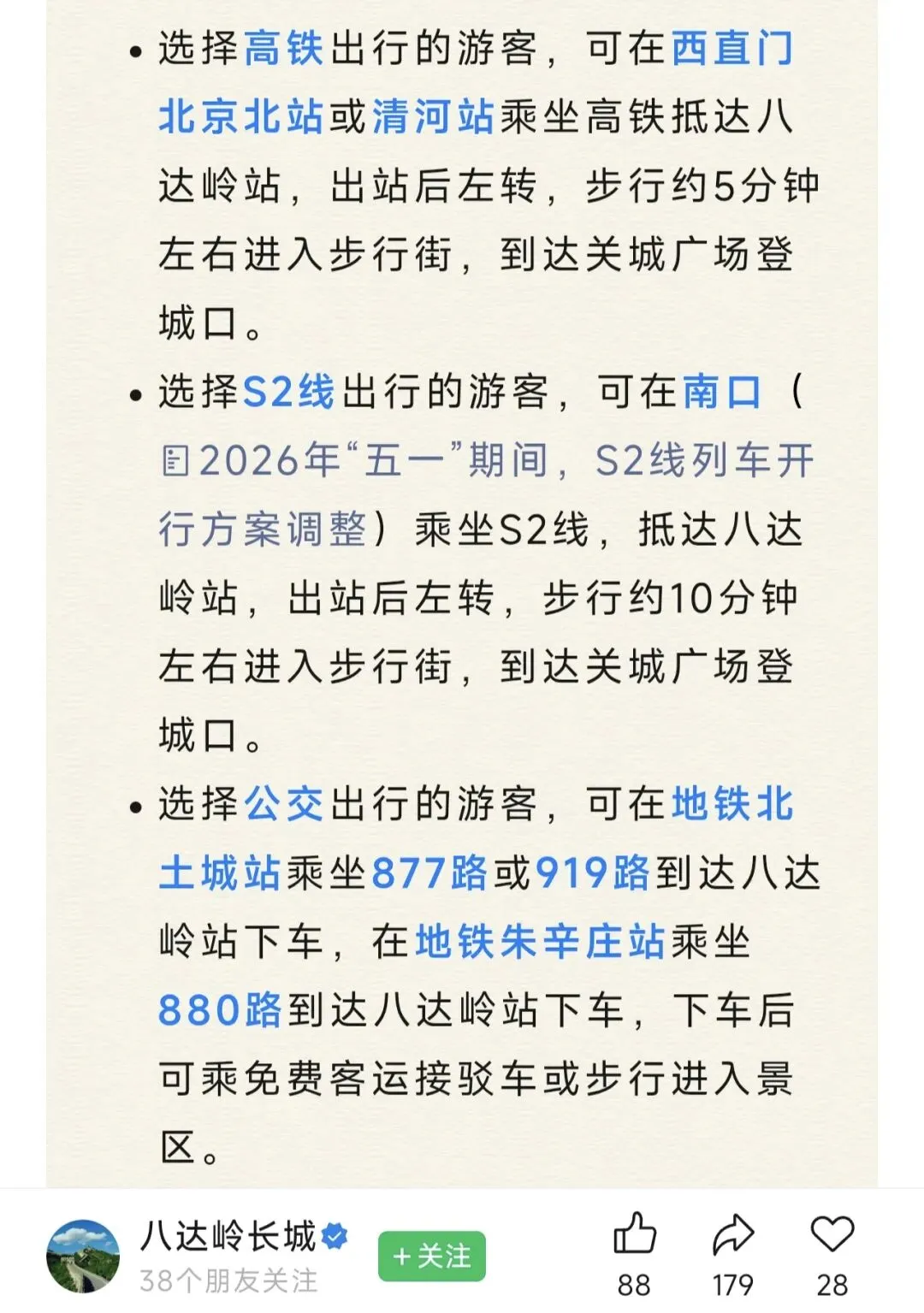Viewport: 924px width, 1313px height.
Task: Open the 2026年五一期间S2线列车开行方案调整 article
Action: click(x=488, y=461)
